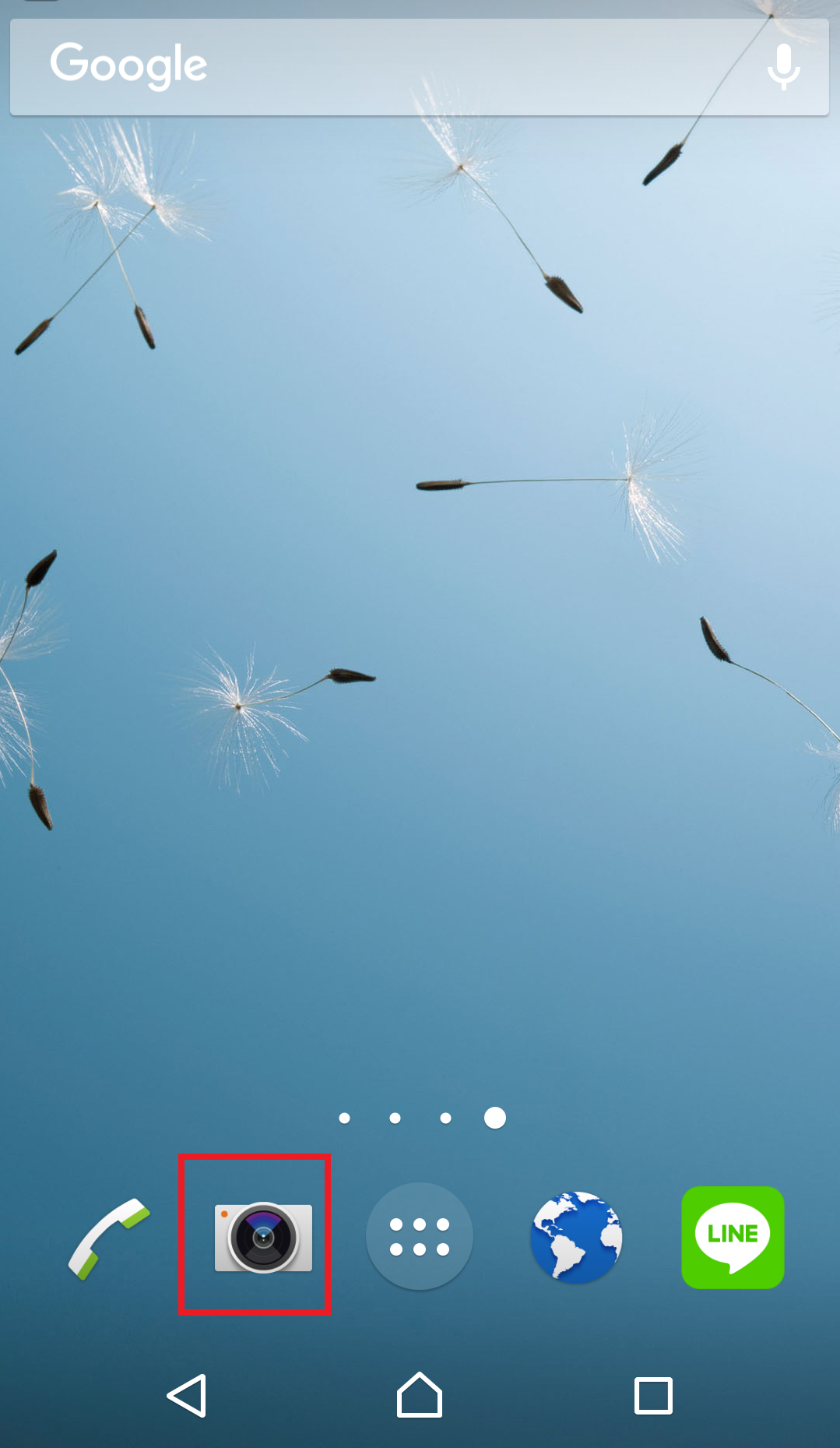840x1448 pixels.
Task: Open the Phone dialer app
Action: click(x=107, y=1238)
